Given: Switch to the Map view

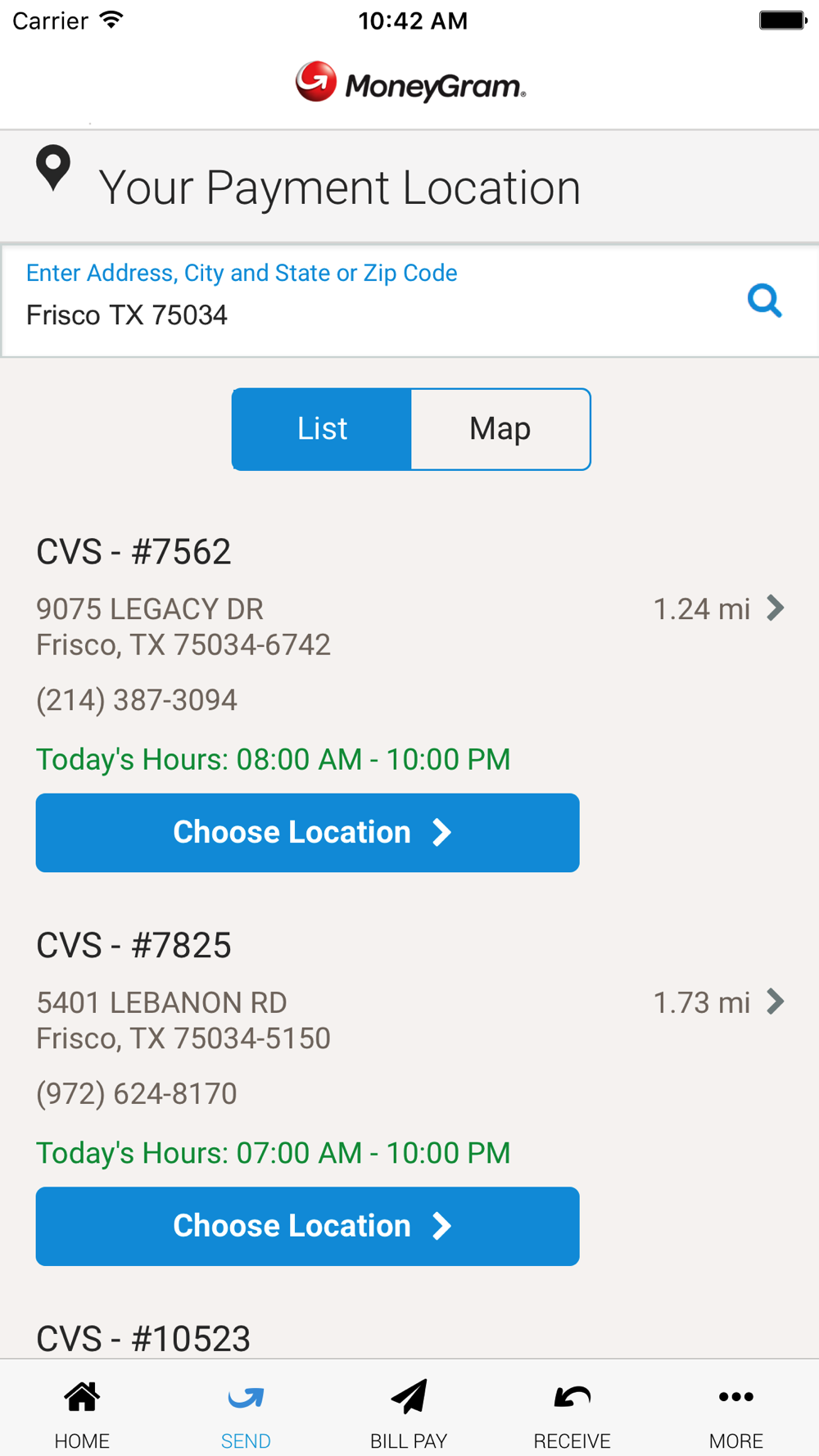Looking at the screenshot, I should coord(500,429).
